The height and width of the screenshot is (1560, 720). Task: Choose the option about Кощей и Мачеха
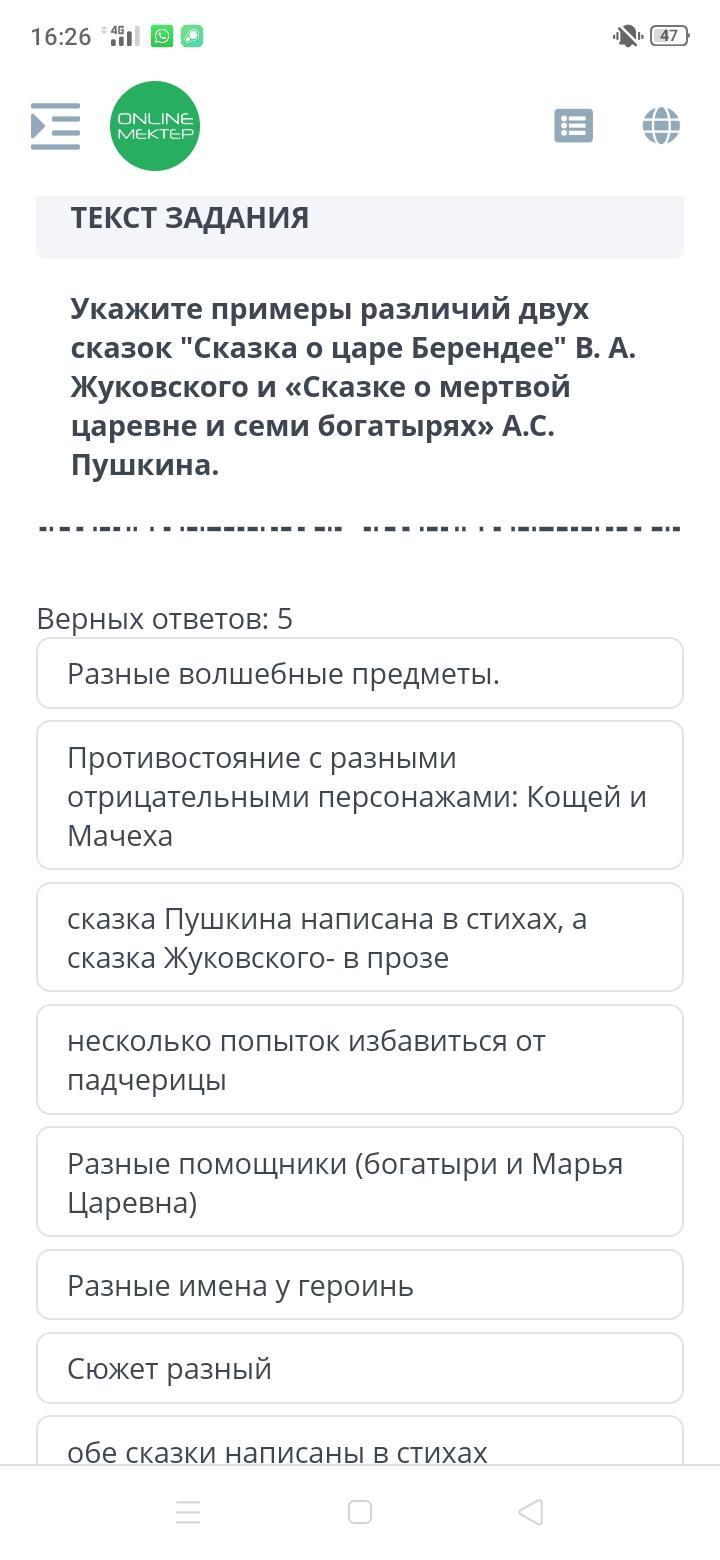click(360, 796)
